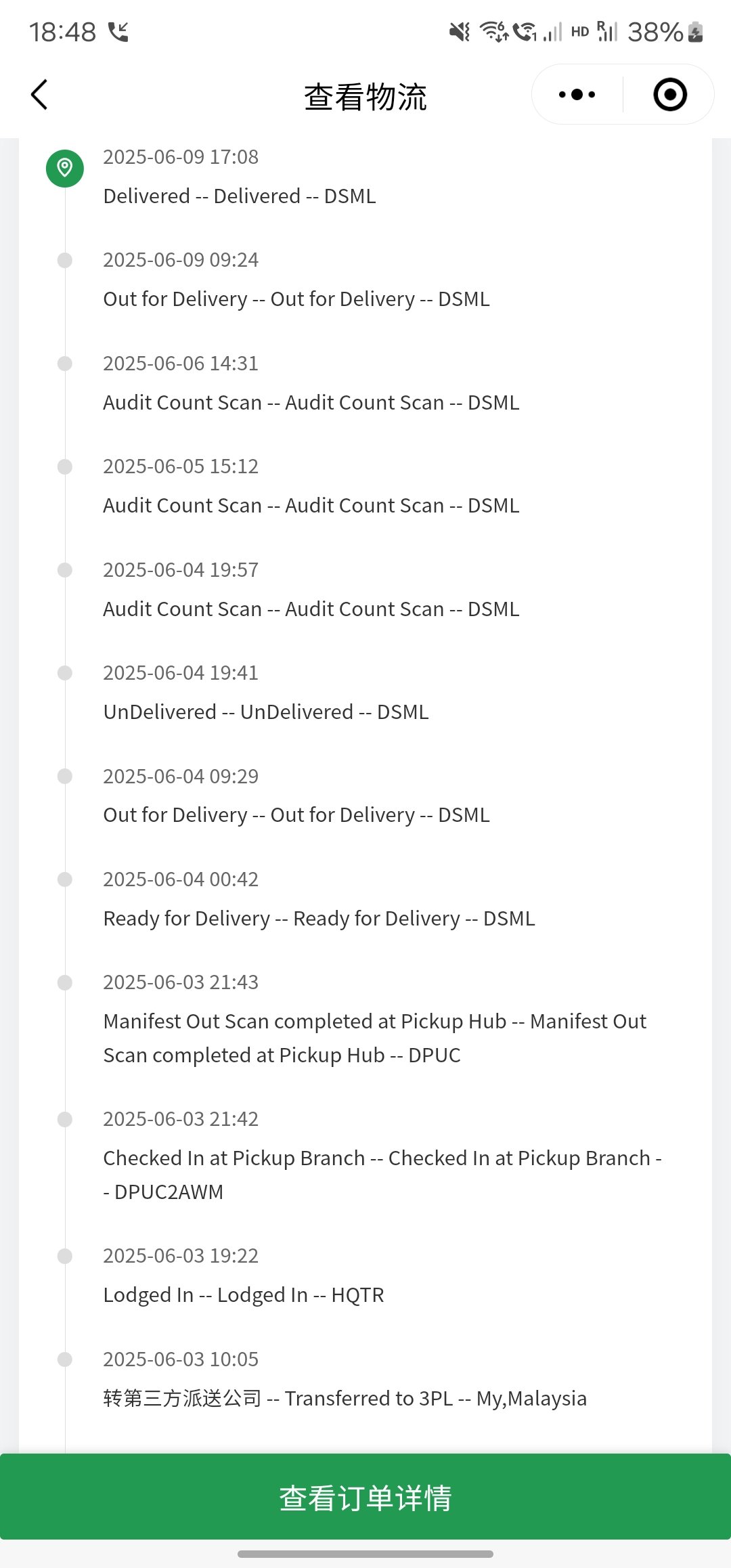Go back using the top-left arrow
Screen dimensions: 731x1568
tap(39, 95)
